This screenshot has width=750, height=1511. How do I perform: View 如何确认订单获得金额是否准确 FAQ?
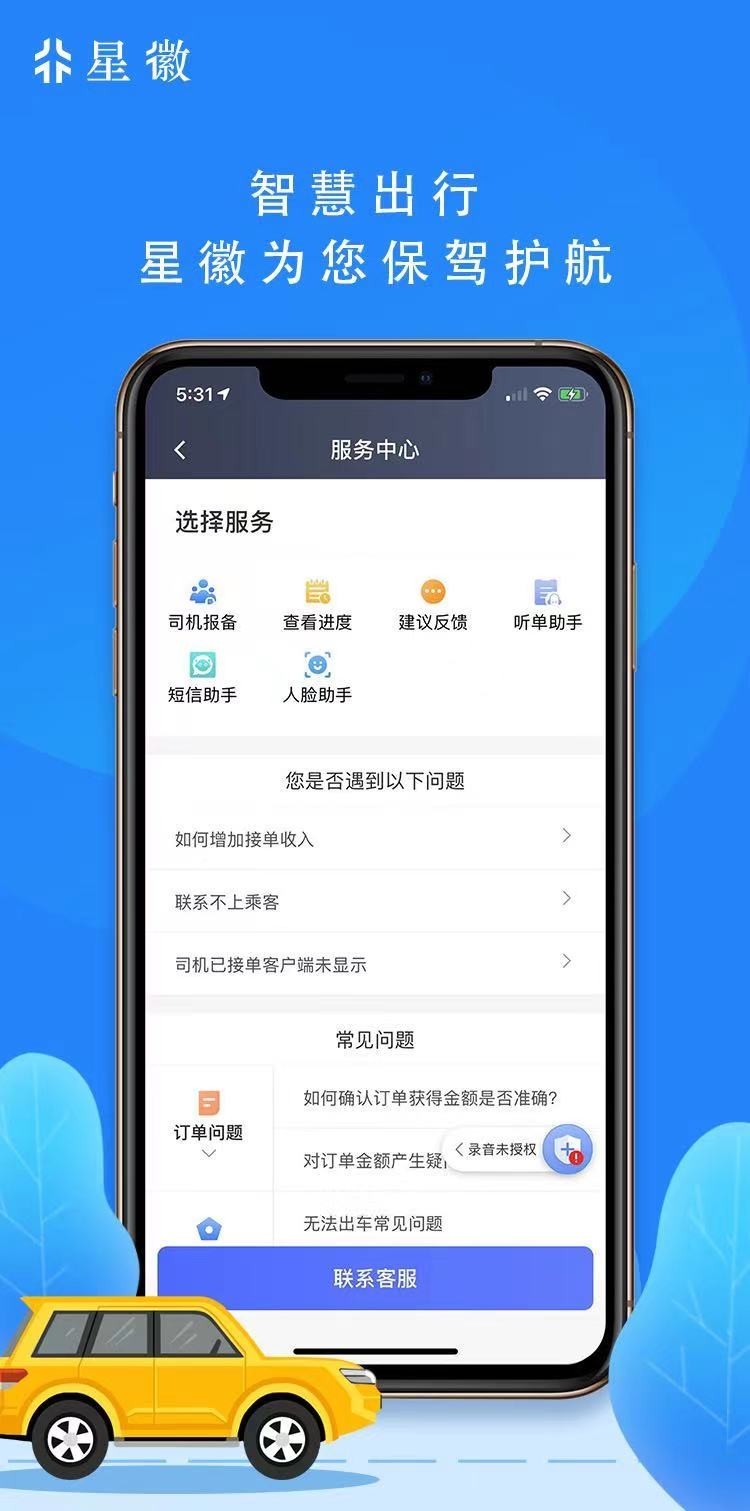point(430,1097)
